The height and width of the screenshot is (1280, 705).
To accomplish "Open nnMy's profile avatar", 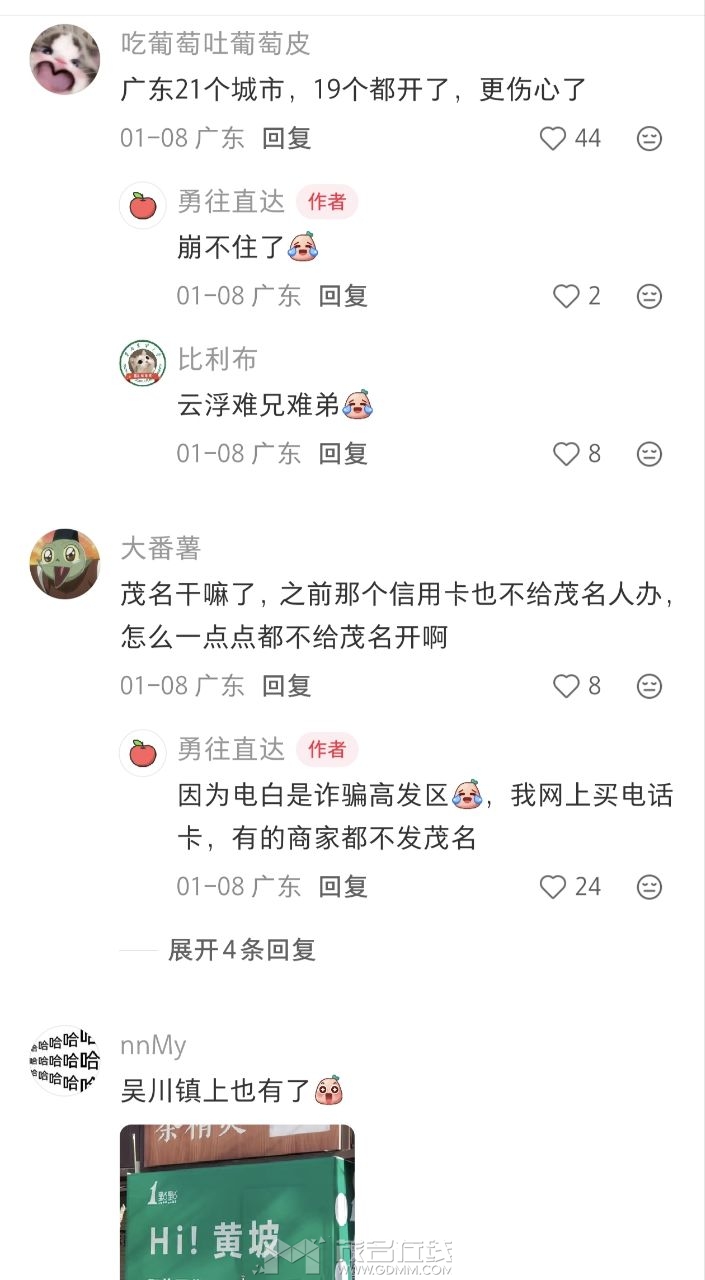I will click(65, 1061).
